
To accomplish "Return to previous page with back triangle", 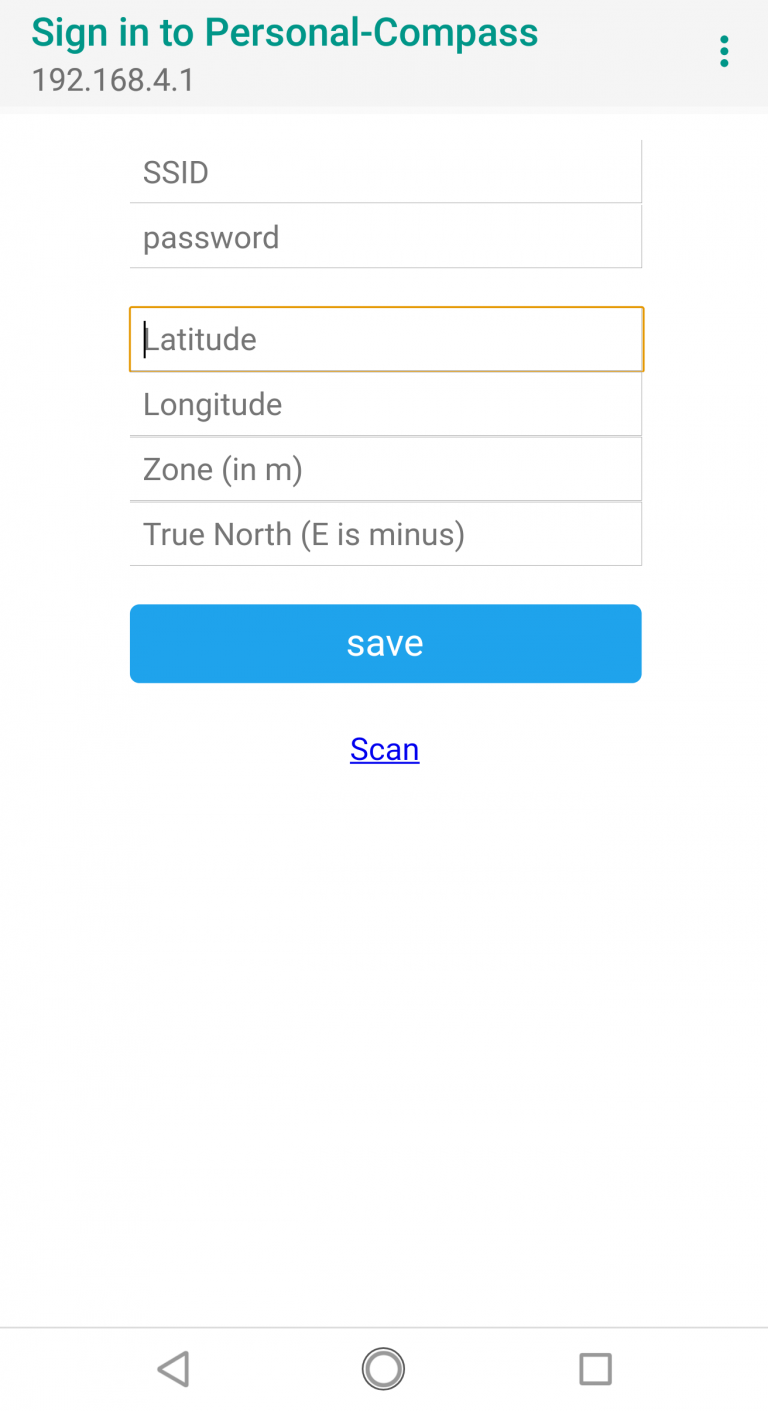I will (172, 1368).
